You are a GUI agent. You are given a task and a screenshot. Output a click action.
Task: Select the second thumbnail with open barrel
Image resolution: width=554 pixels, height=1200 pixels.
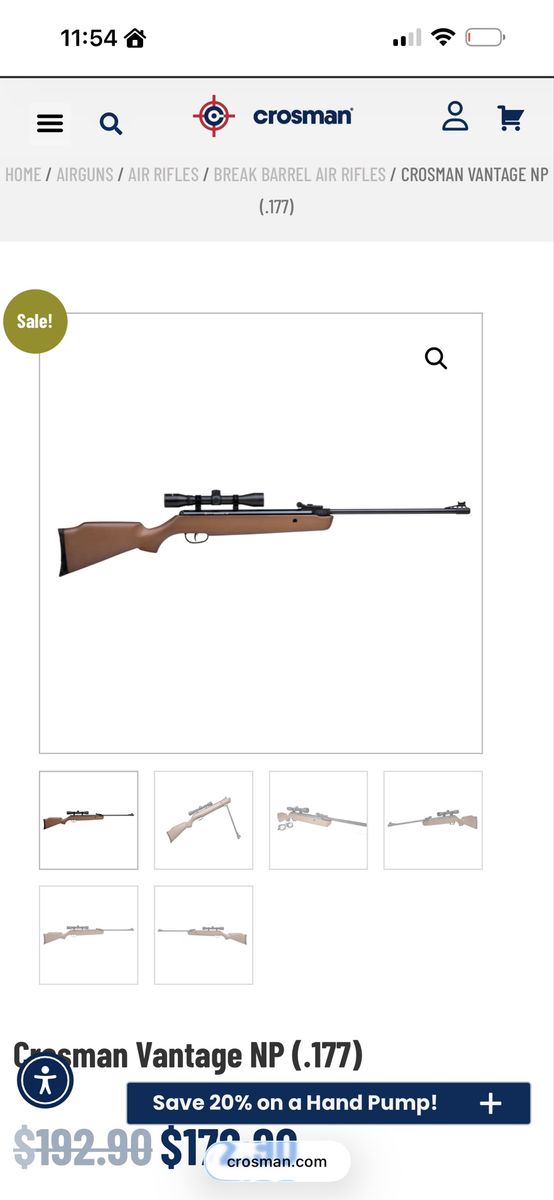click(x=203, y=820)
